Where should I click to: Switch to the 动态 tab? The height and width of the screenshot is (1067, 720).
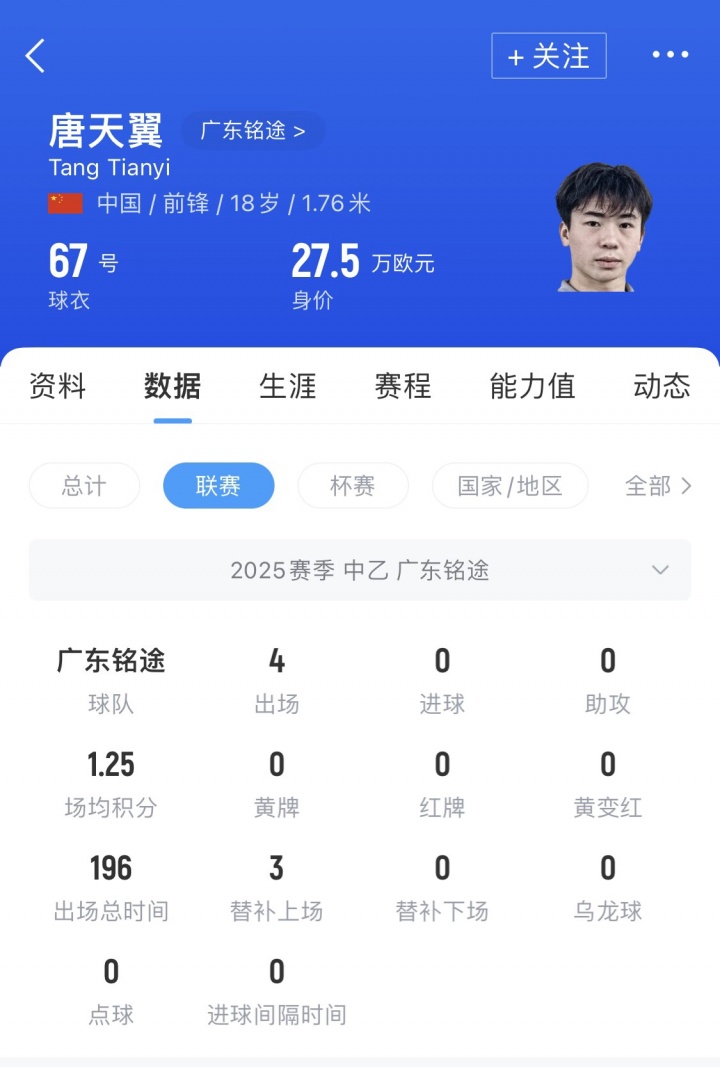pos(662,386)
